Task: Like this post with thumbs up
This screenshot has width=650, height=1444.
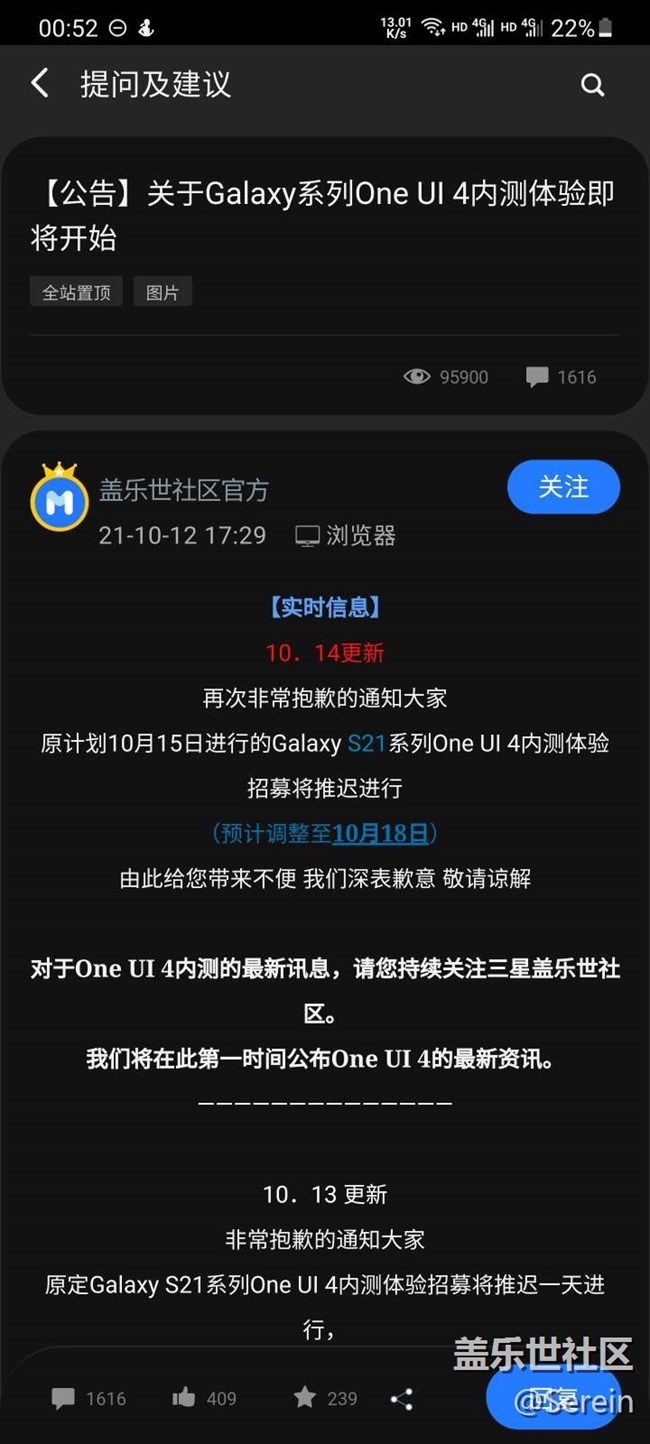Action: pyautogui.click(x=203, y=1398)
